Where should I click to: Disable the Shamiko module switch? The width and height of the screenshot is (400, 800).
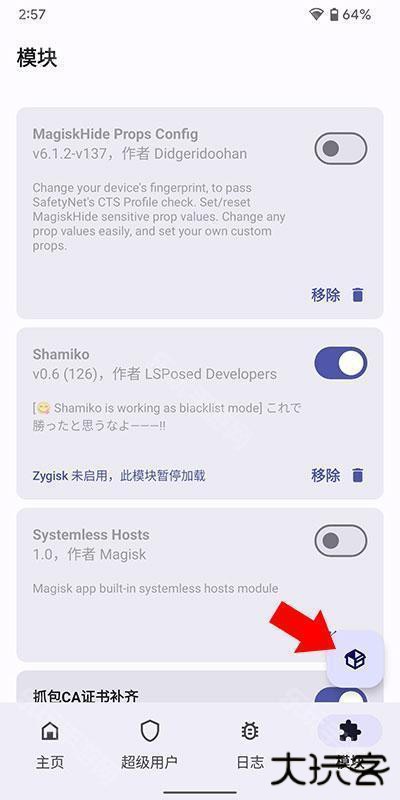340,363
